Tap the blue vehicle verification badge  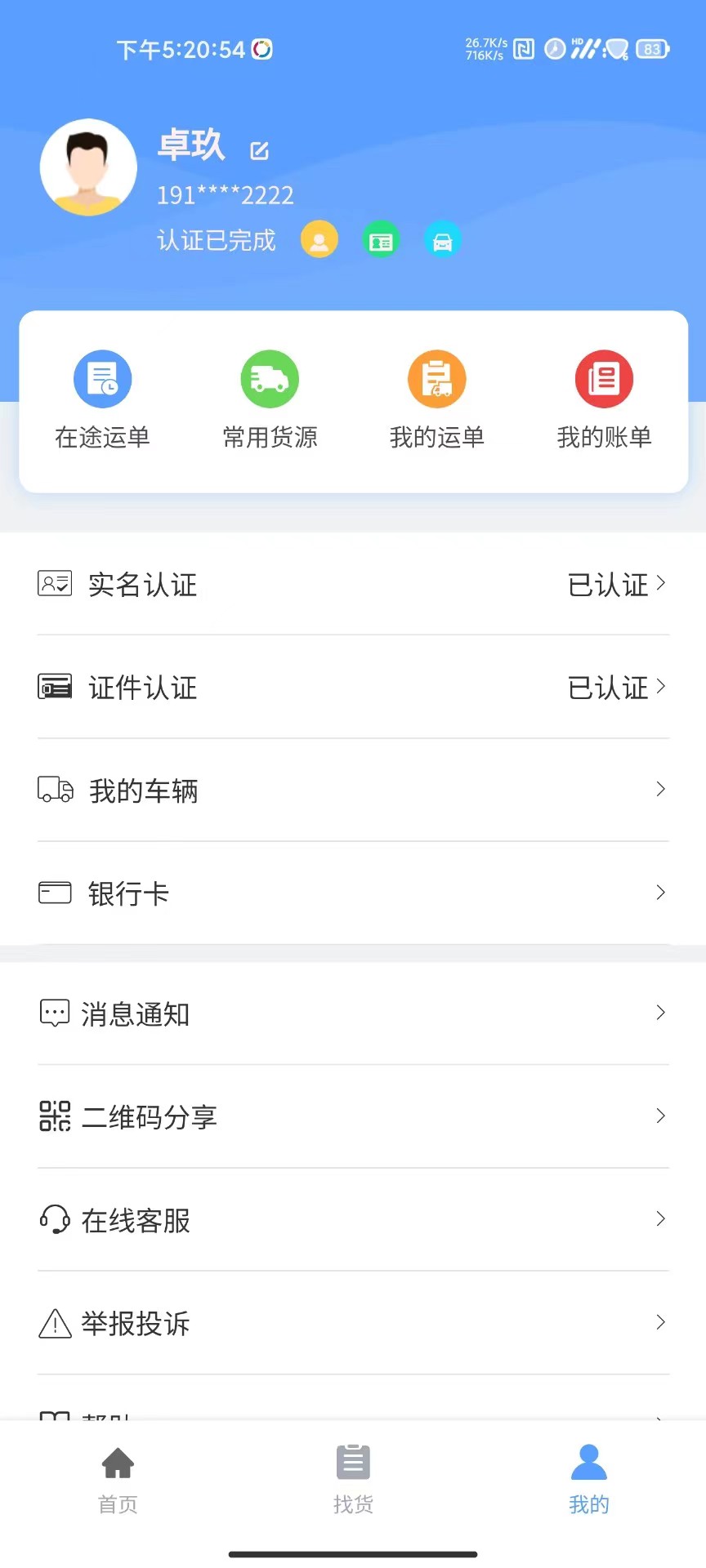pyautogui.click(x=443, y=239)
